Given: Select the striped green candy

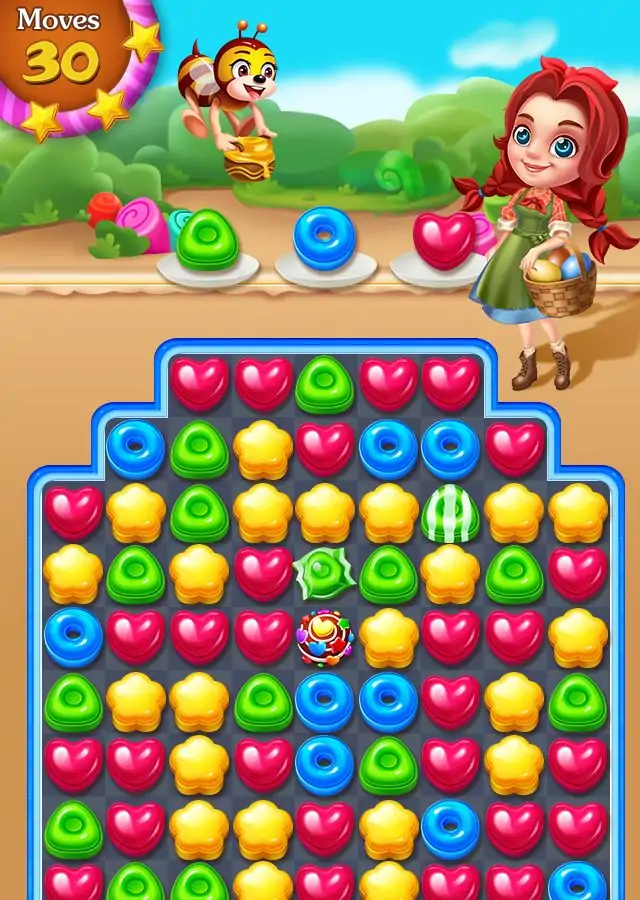Looking at the screenshot, I should point(450,512).
